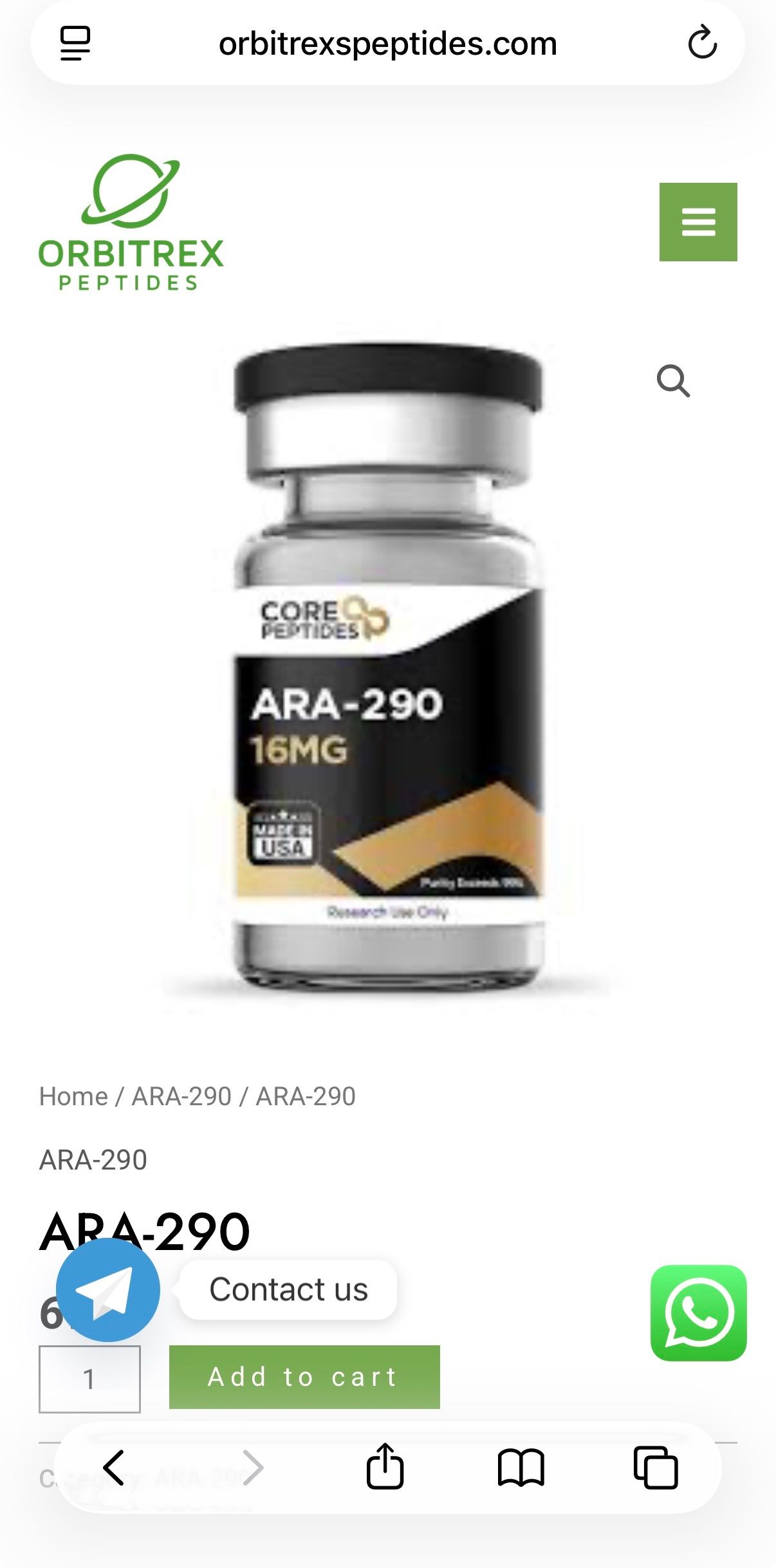Reload the page

point(702,43)
